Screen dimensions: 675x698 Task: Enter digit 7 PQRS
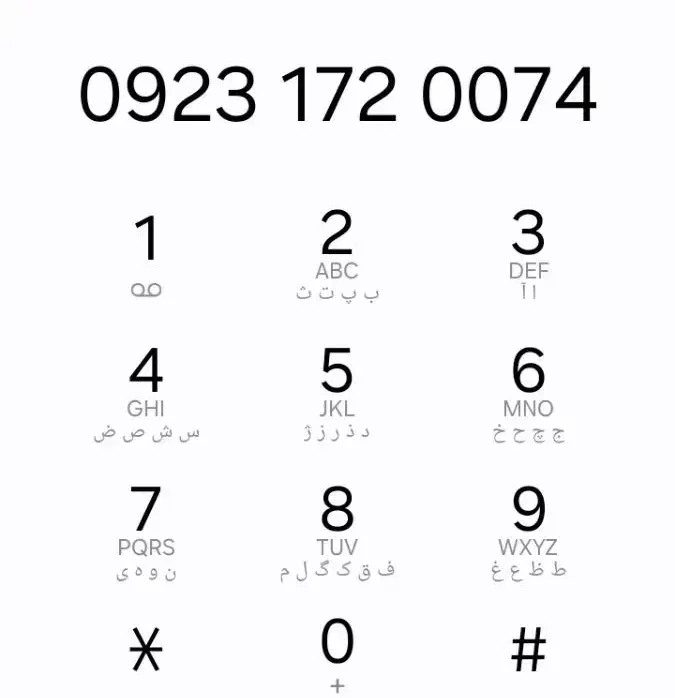click(x=146, y=534)
